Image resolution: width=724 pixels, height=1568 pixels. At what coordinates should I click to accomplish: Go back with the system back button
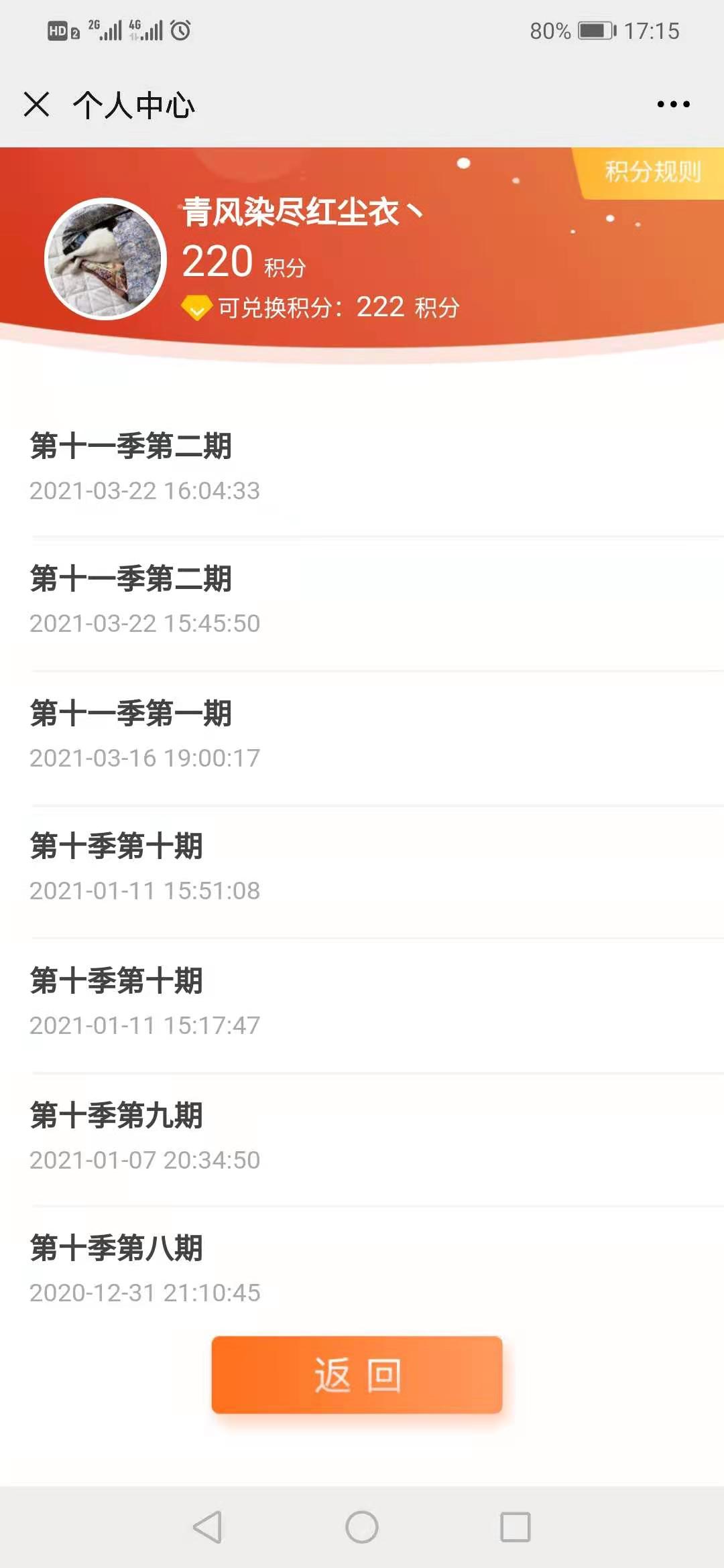click(x=207, y=1527)
